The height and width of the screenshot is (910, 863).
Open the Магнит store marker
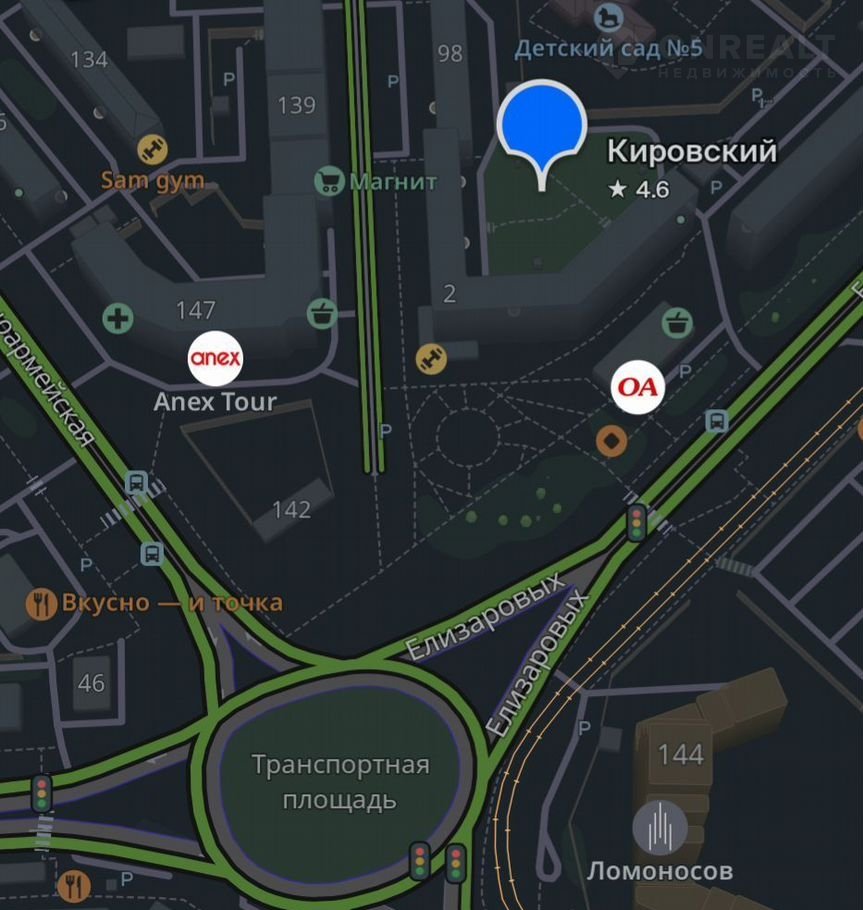point(330,182)
